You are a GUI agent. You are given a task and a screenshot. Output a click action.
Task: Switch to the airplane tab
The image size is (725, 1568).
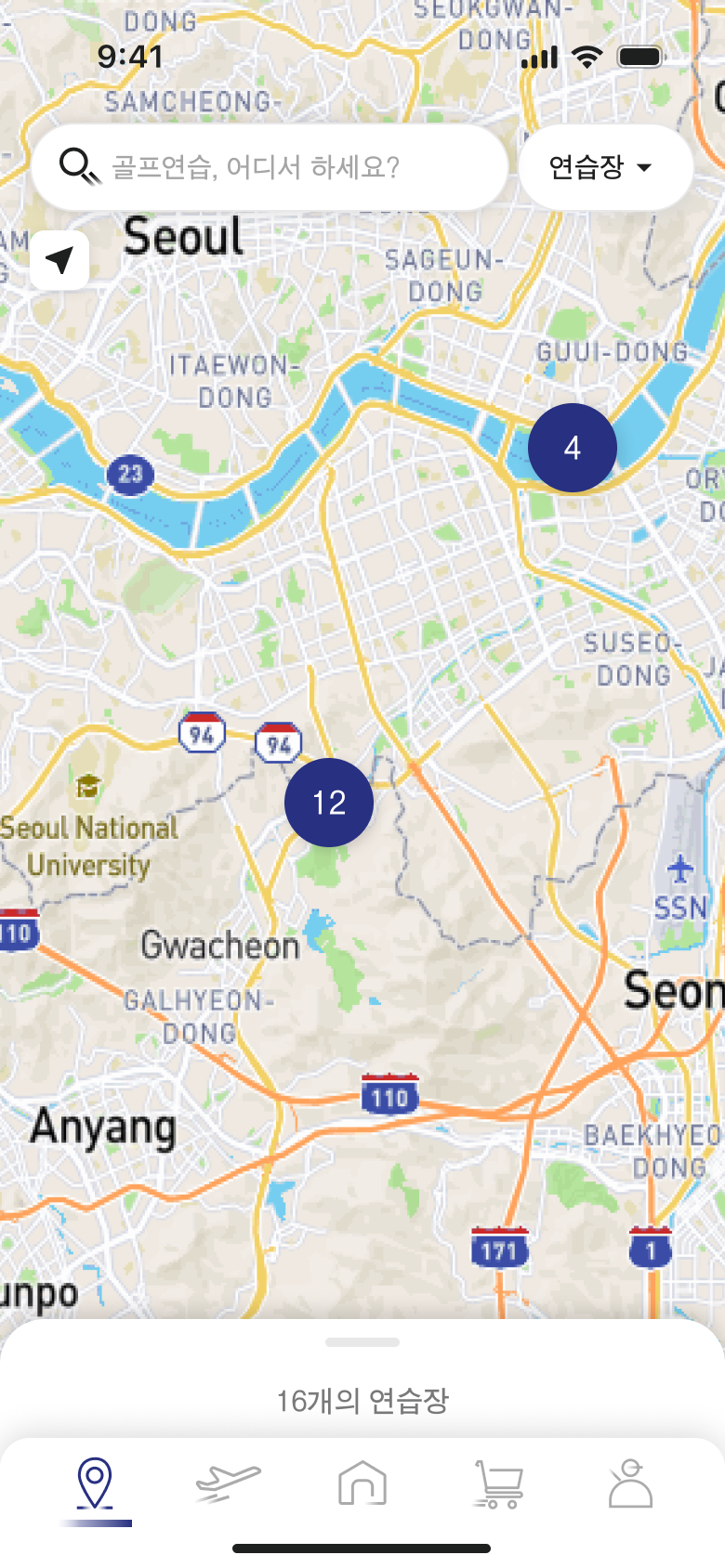point(229,1483)
